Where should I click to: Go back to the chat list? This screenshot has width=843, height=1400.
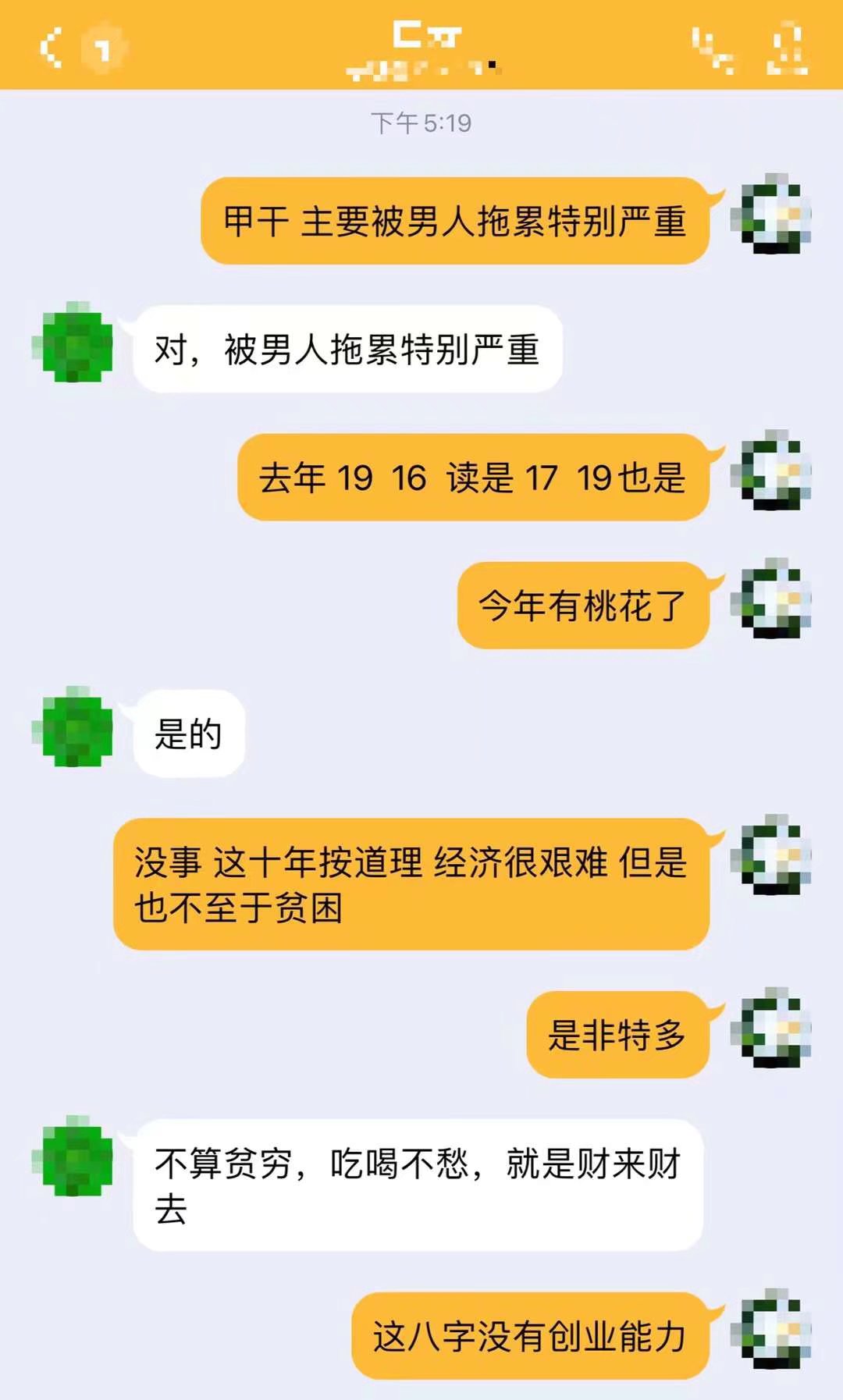tap(53, 47)
